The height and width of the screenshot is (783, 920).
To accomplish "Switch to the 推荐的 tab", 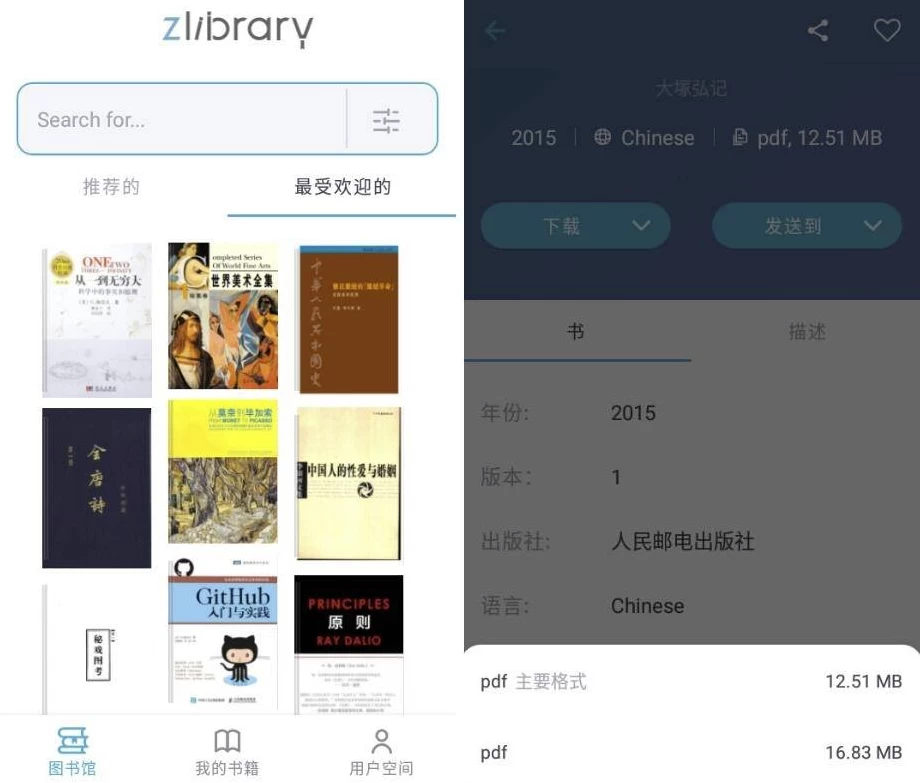I will click(111, 187).
